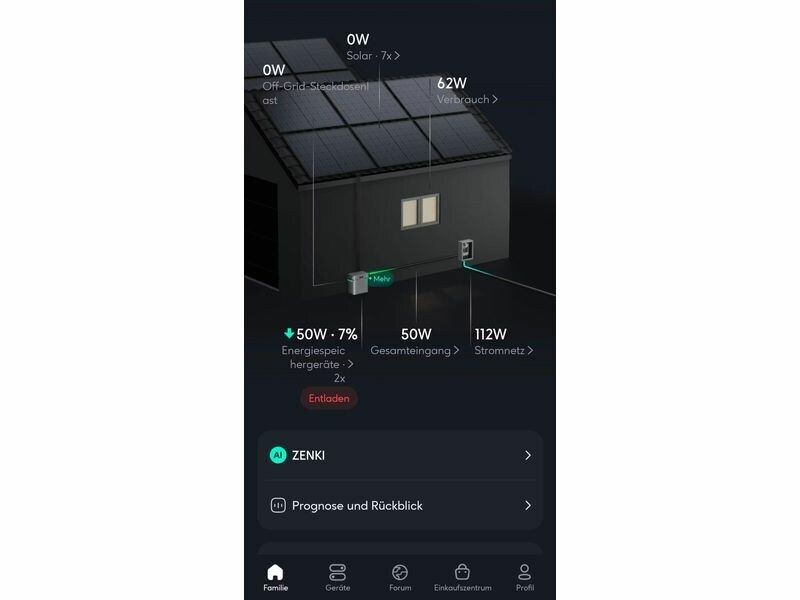Open the ZENKI AI row
Viewport: 800px width, 600px height.
coord(400,455)
